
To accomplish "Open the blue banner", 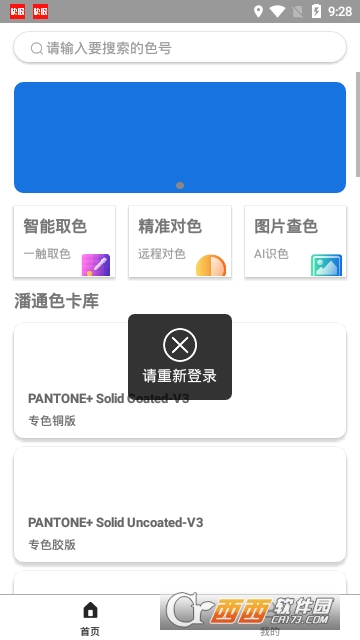I will point(180,137).
